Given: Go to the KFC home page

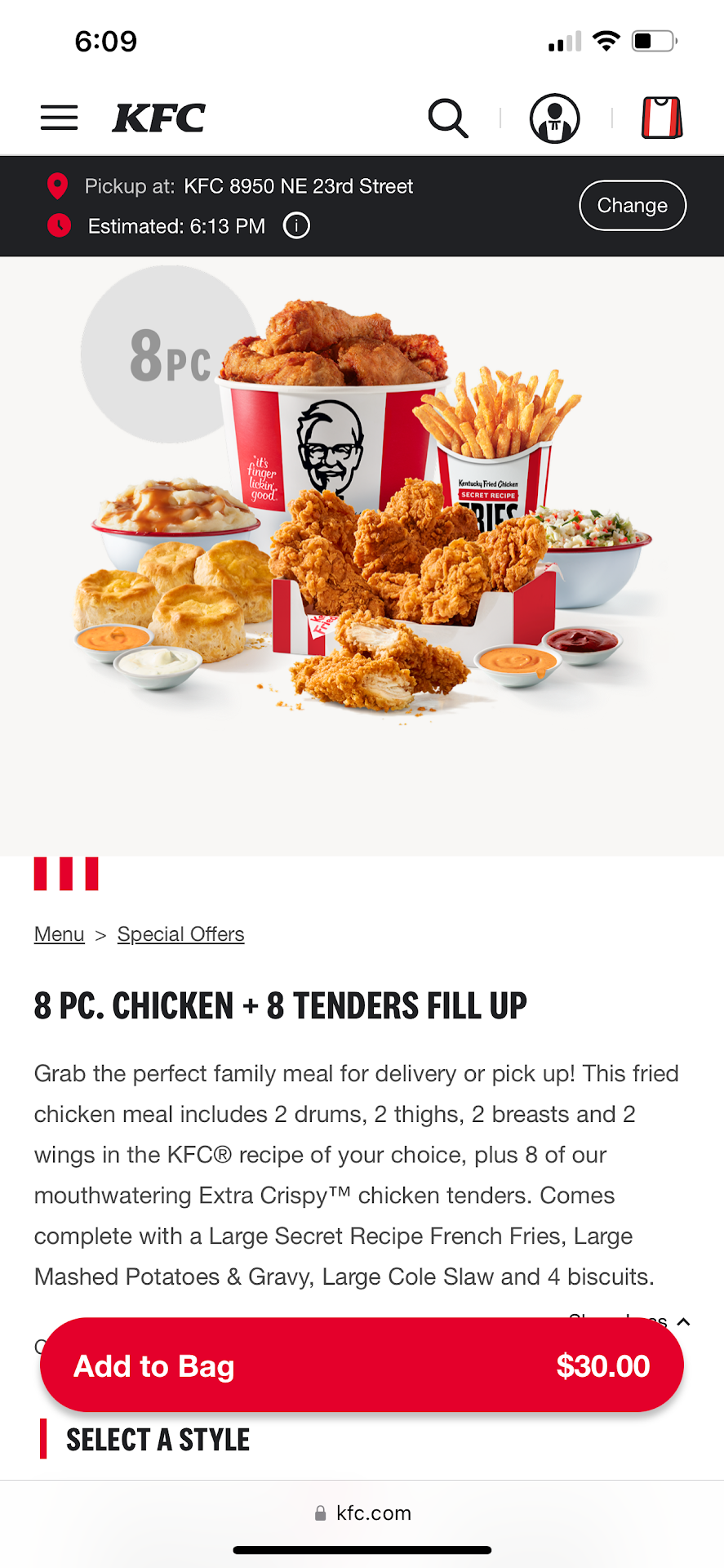Looking at the screenshot, I should click(159, 118).
